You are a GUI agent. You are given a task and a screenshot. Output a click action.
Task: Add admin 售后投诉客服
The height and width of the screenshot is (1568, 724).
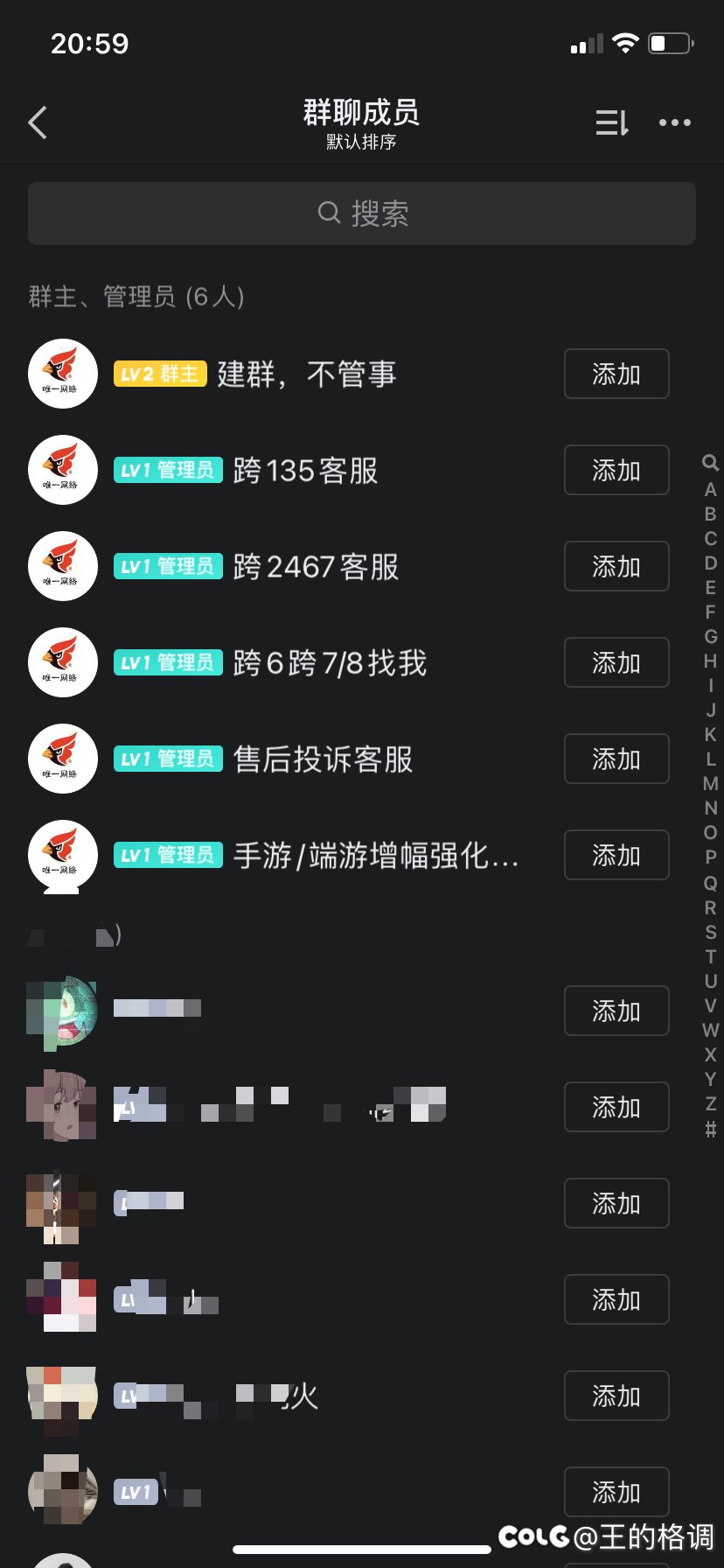[x=616, y=759]
